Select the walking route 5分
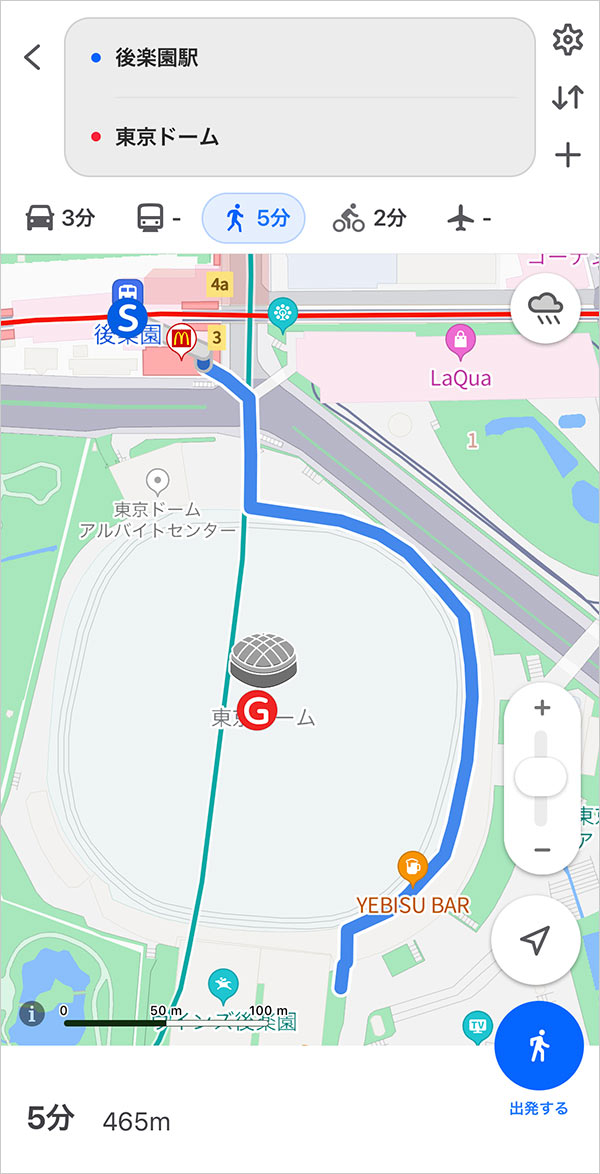Image resolution: width=600 pixels, height=1174 pixels. pyautogui.click(x=254, y=218)
